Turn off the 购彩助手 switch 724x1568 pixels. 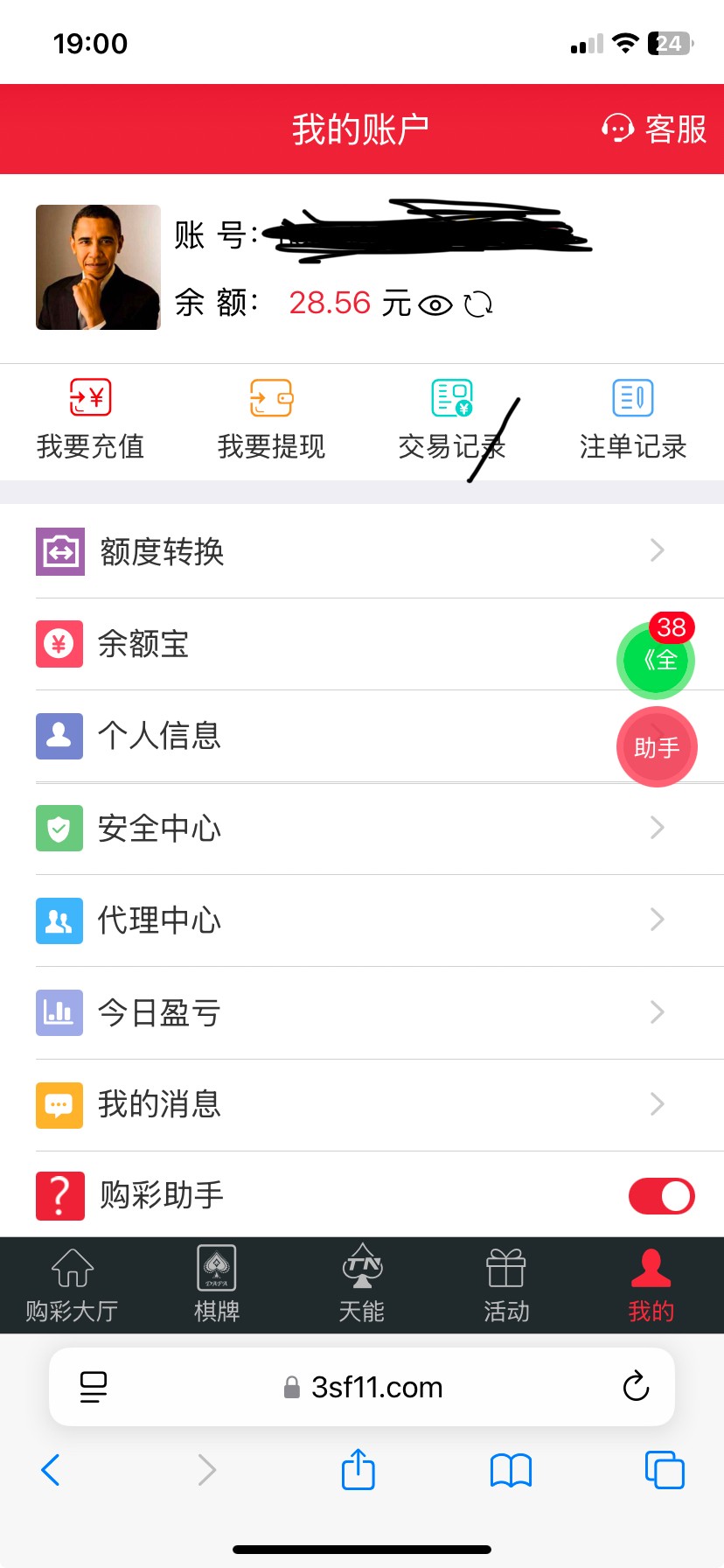pyautogui.click(x=661, y=1196)
